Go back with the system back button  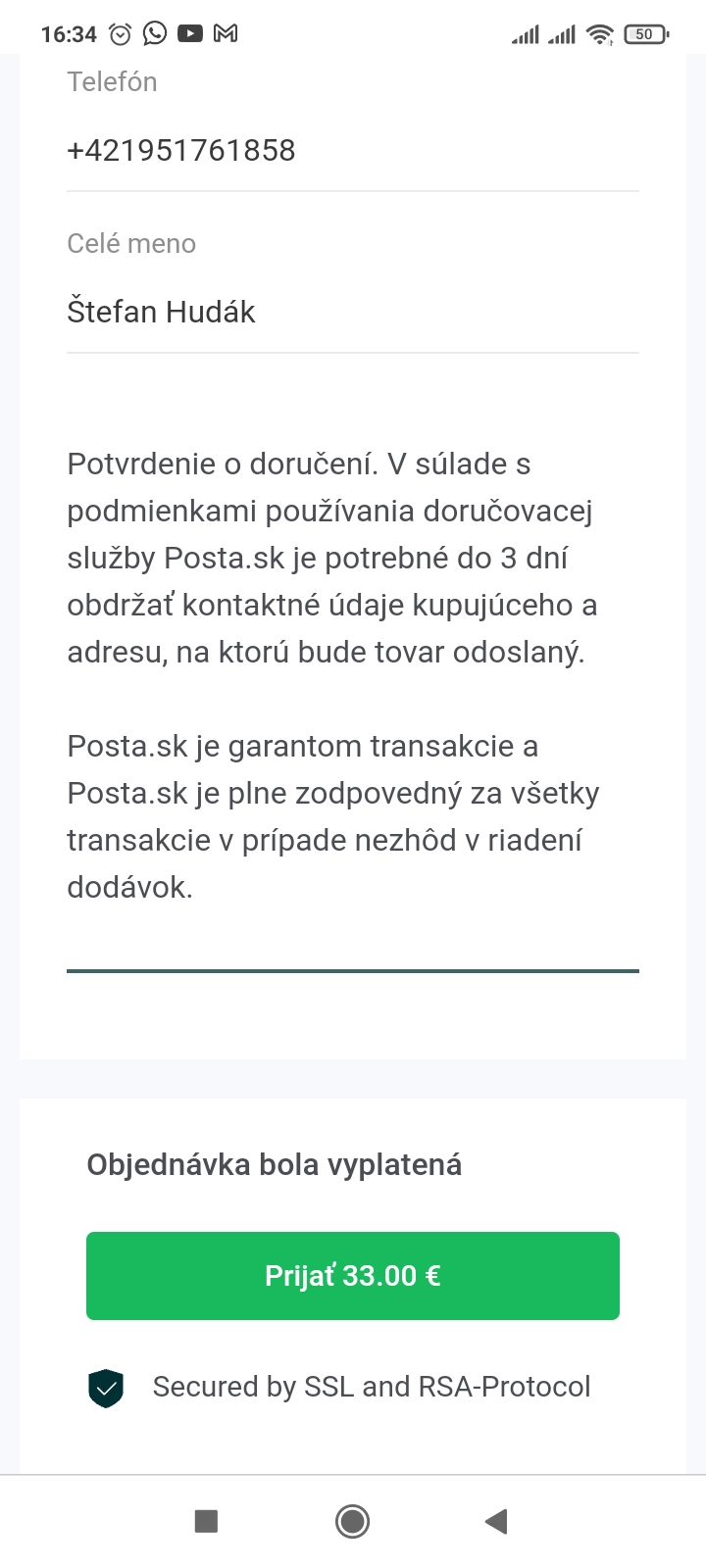coord(496,1521)
